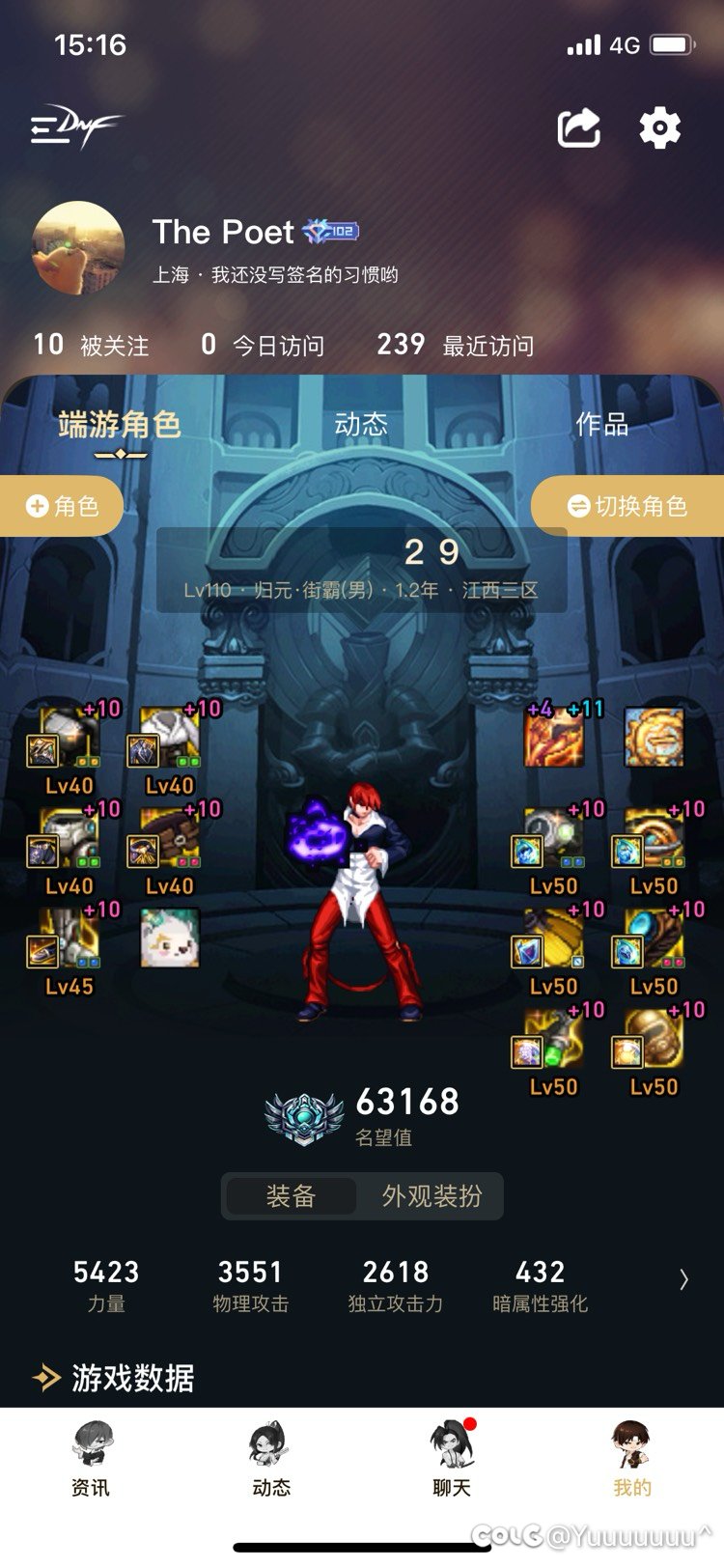
Task: Add a new character with 角色
Action: 63,506
